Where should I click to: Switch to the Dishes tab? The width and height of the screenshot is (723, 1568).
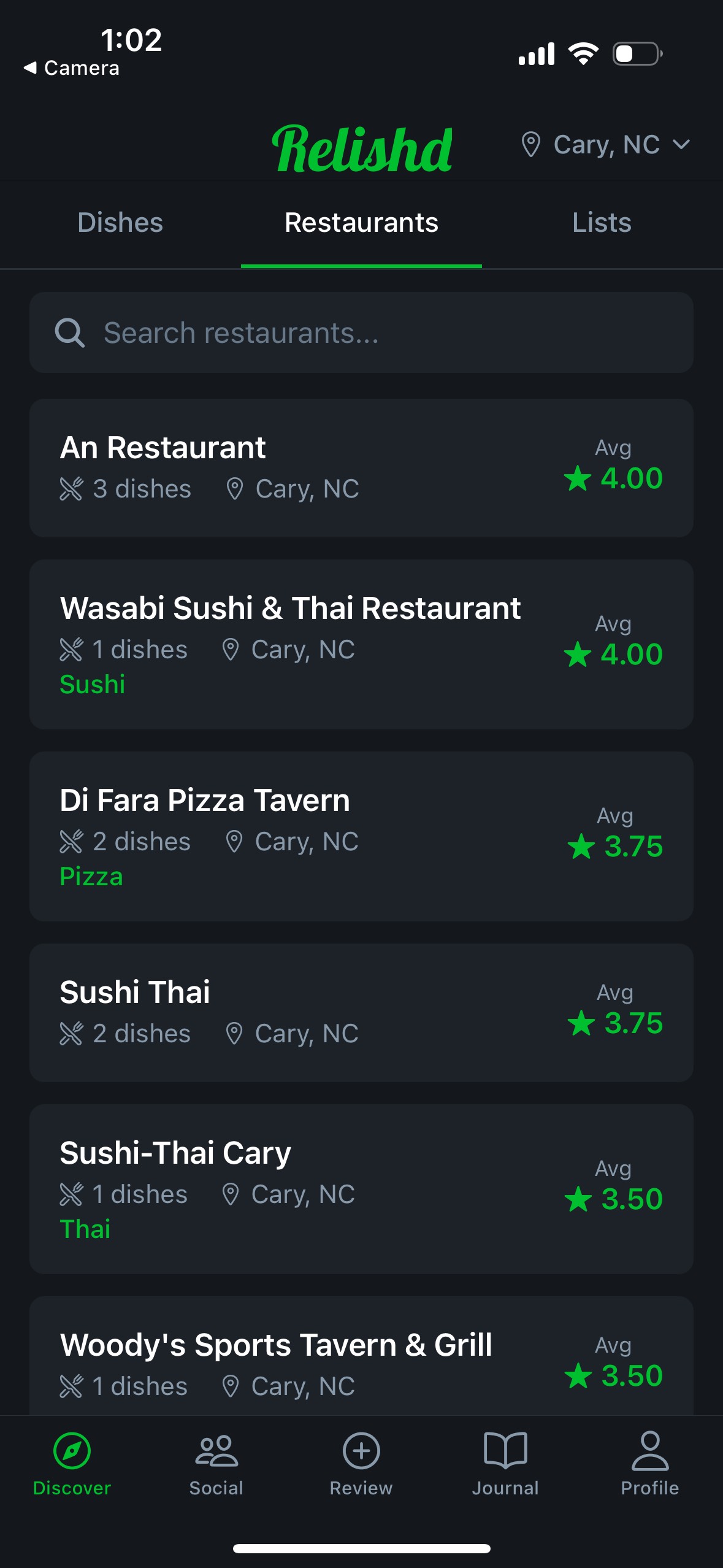pyautogui.click(x=120, y=223)
